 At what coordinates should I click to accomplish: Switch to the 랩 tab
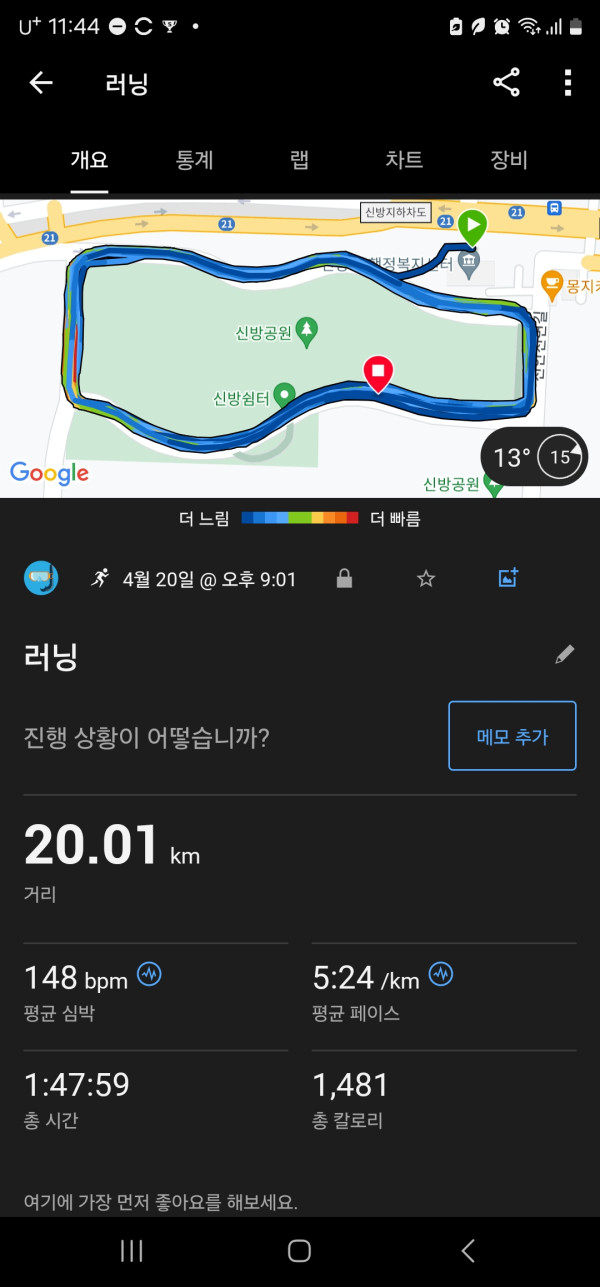[x=299, y=160]
